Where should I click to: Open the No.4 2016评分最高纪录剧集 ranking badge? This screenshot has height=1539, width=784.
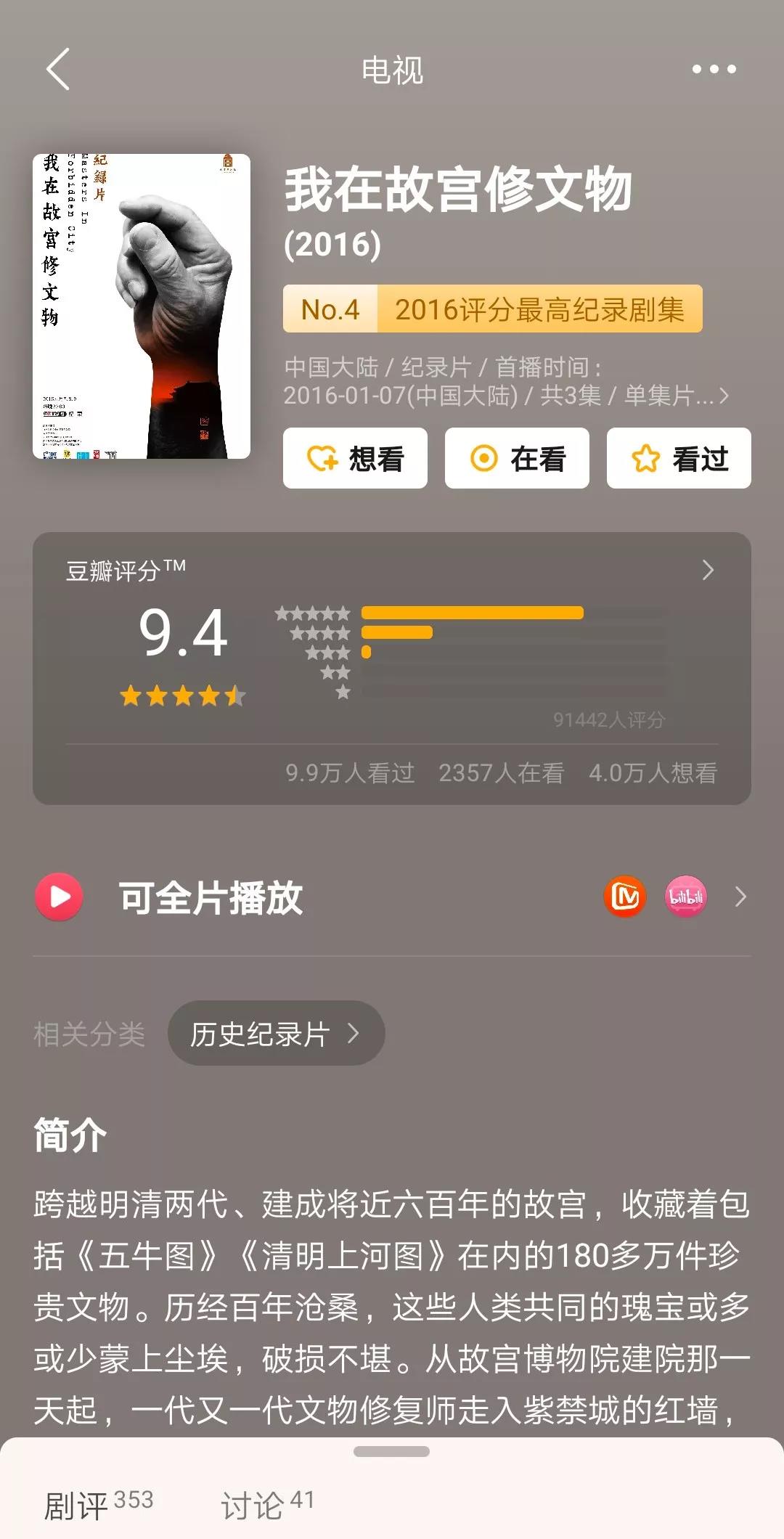coord(492,309)
